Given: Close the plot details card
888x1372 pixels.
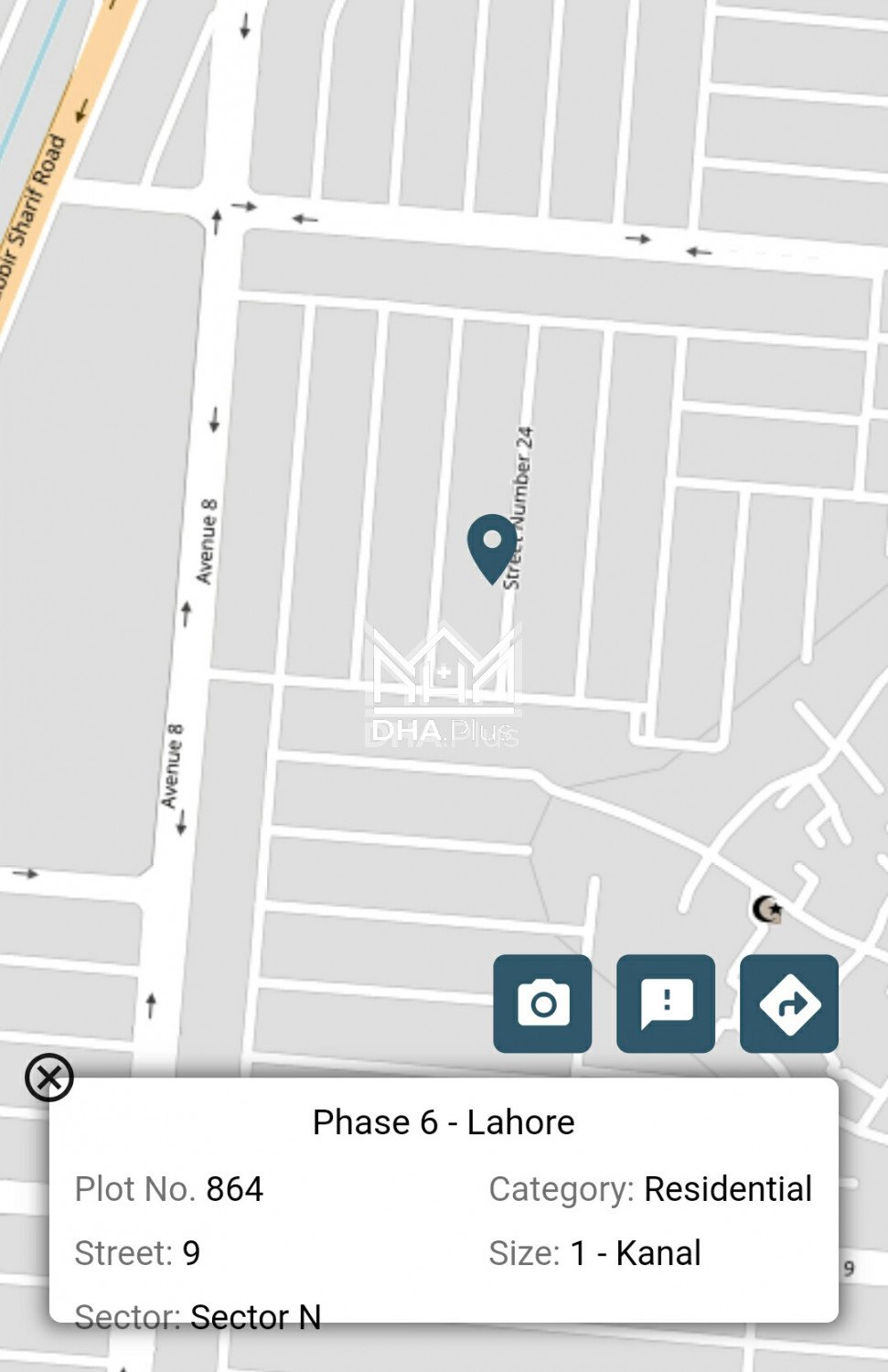Looking at the screenshot, I should (49, 1077).
